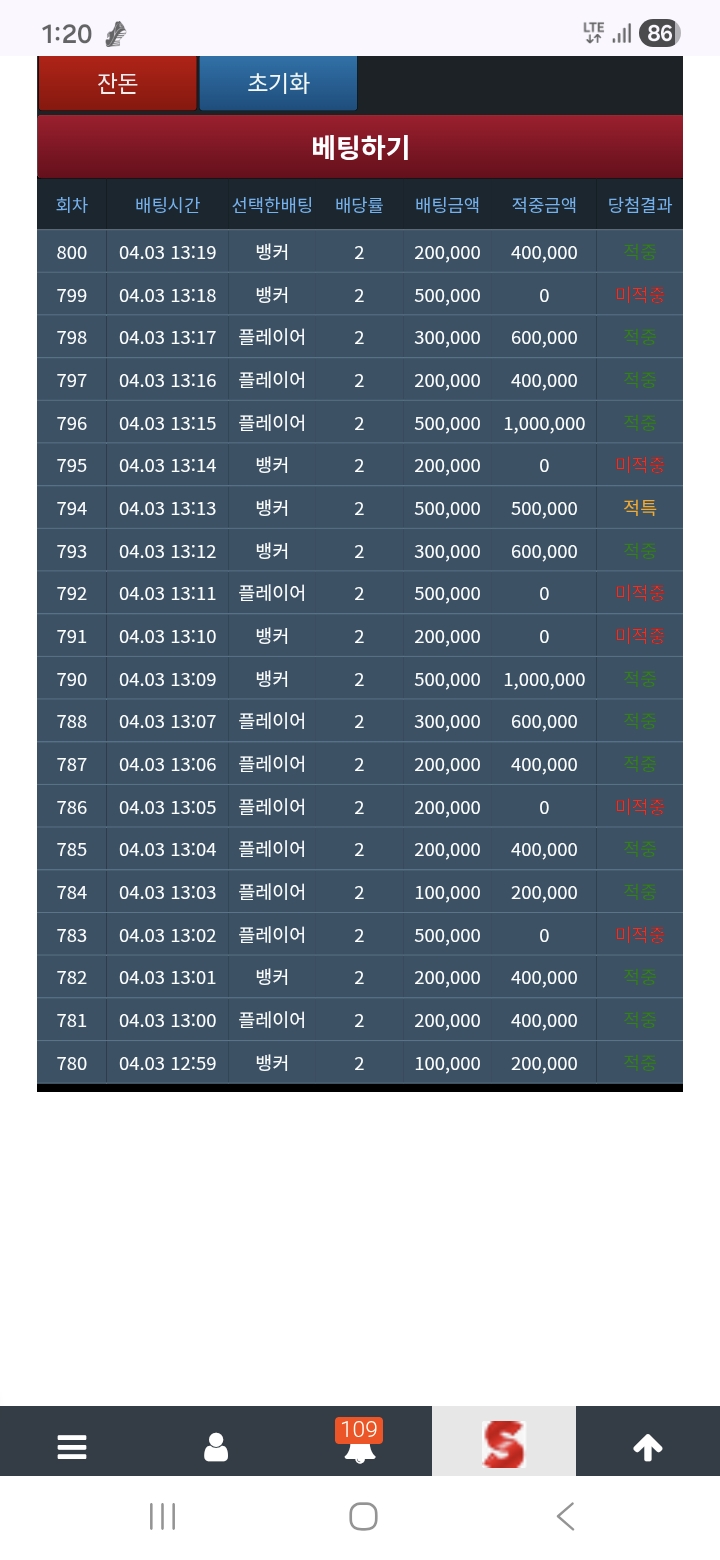Open the hamburger menu in bottom bar
The width and height of the screenshot is (720, 1560).
click(x=72, y=1446)
